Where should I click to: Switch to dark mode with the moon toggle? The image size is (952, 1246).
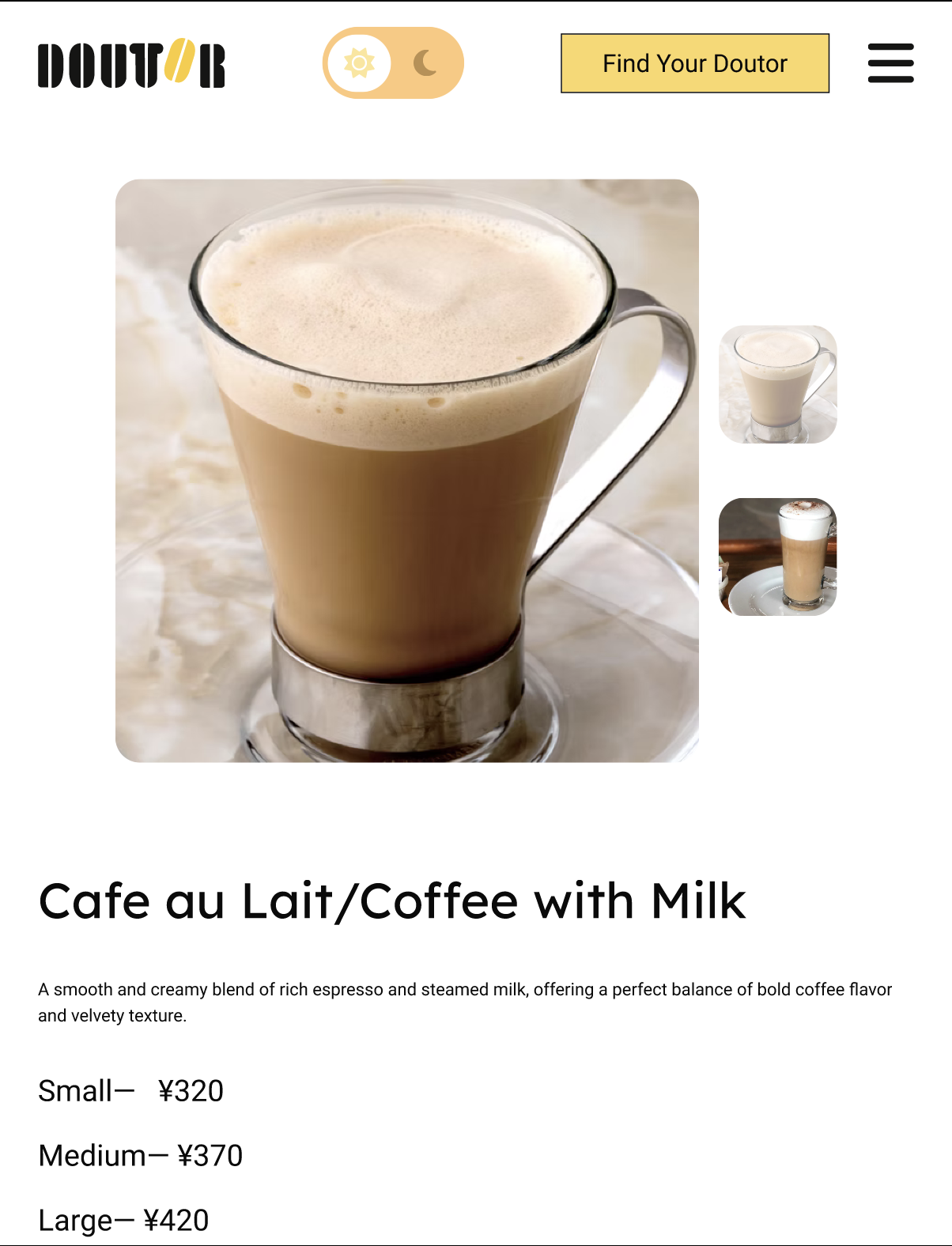[x=425, y=63]
